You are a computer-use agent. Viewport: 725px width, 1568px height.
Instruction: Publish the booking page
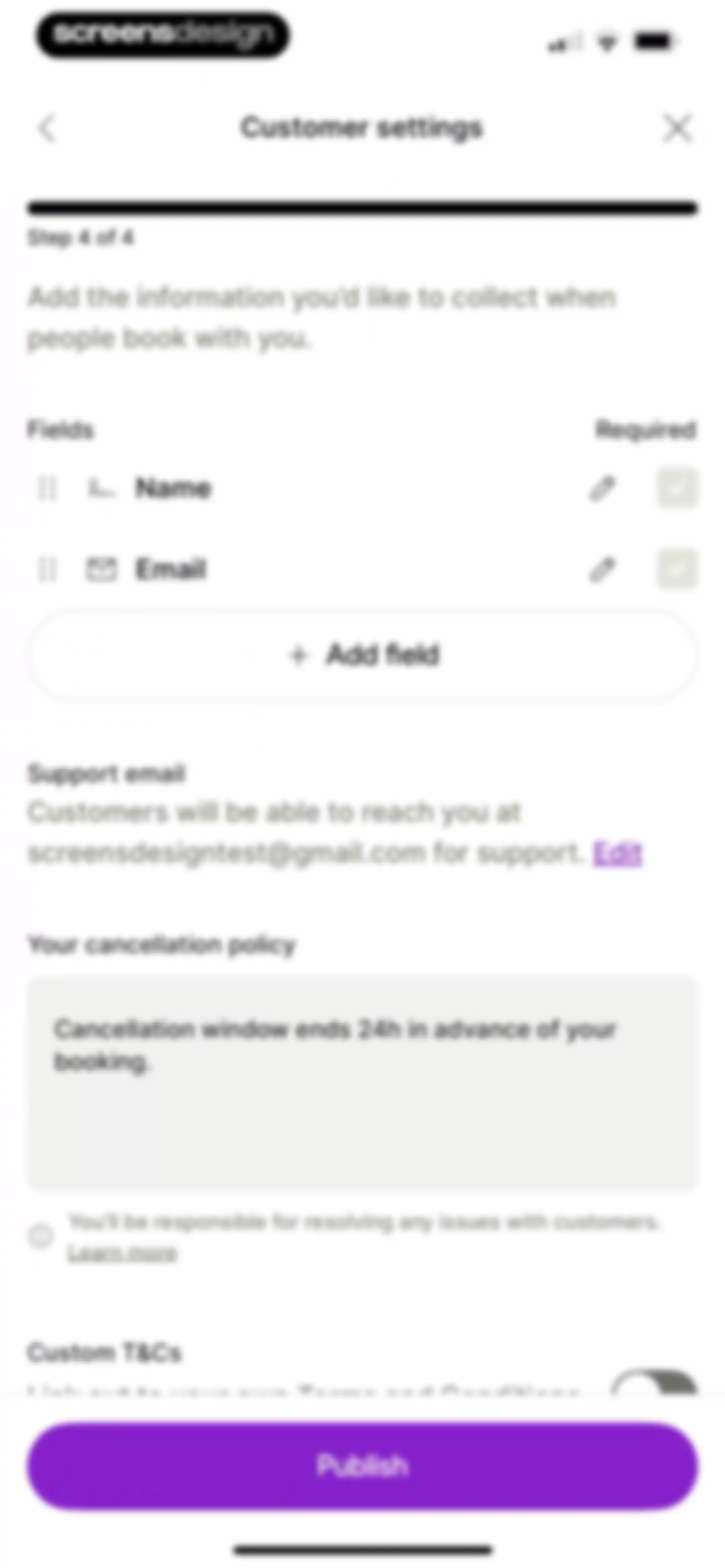(362, 1466)
